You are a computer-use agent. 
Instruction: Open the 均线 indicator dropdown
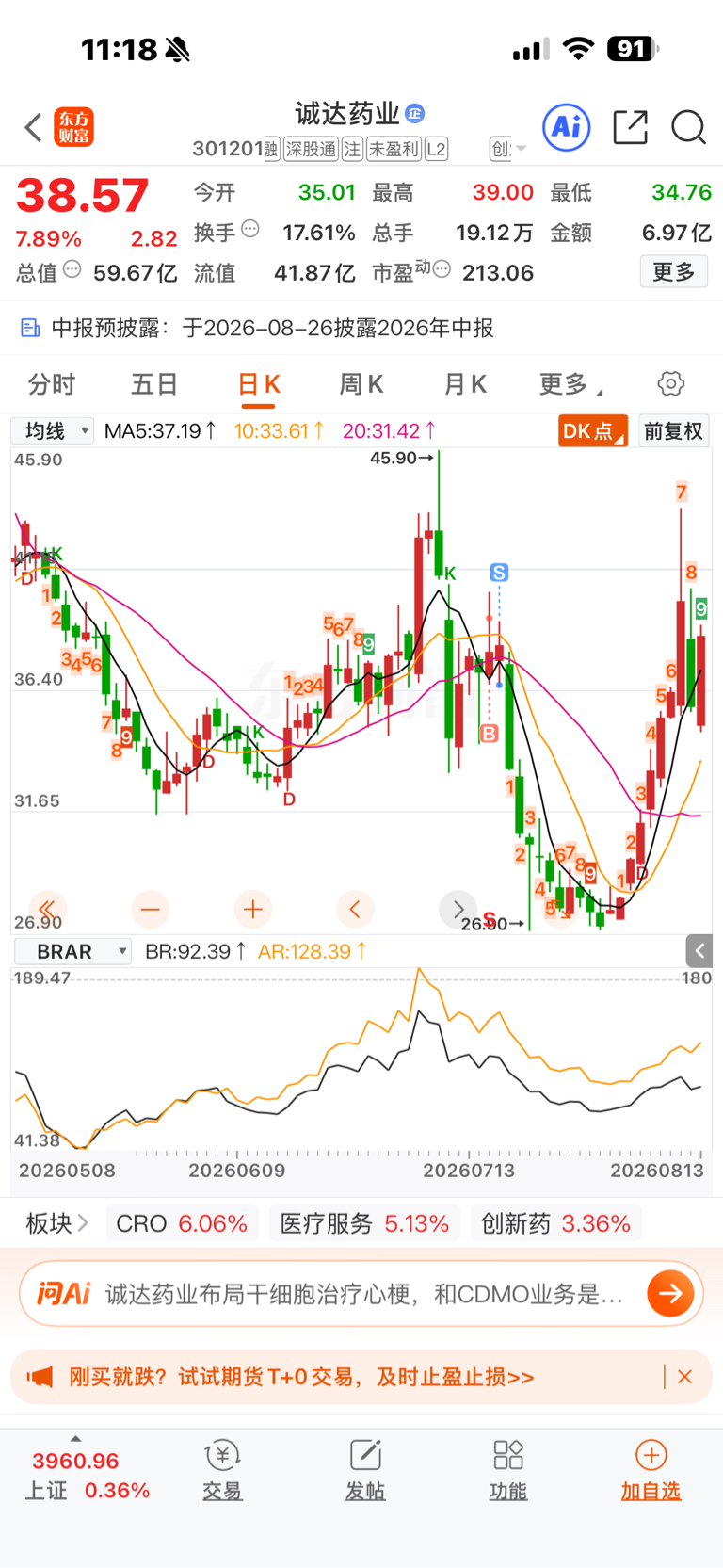[53, 431]
